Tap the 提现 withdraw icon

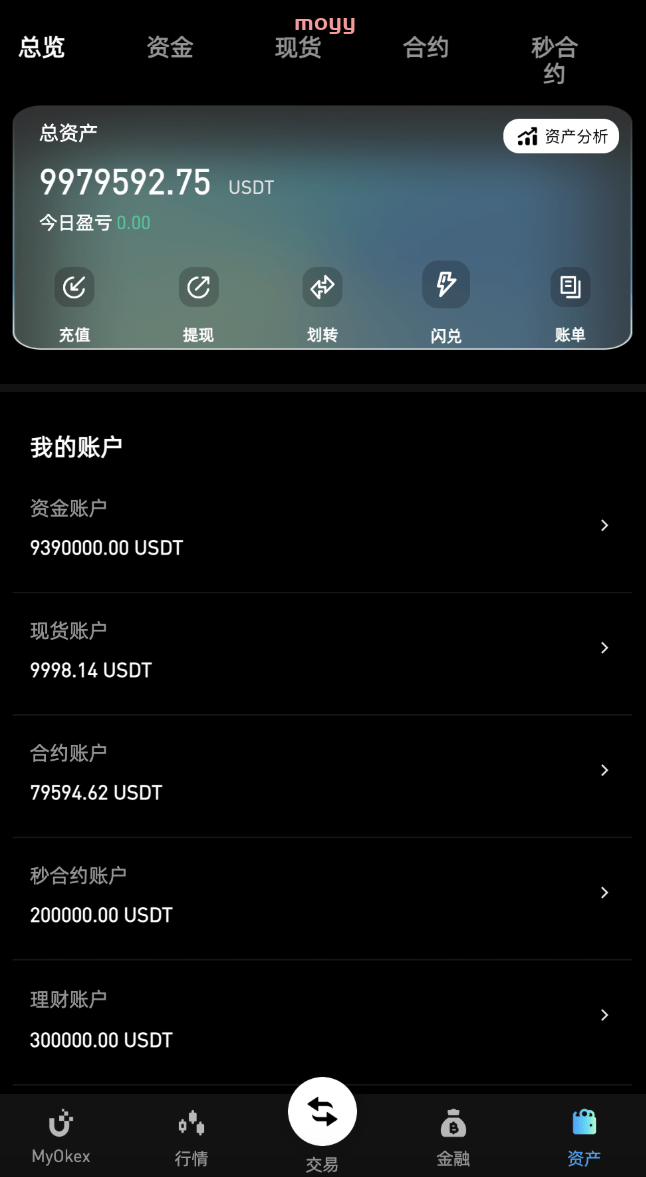point(198,287)
